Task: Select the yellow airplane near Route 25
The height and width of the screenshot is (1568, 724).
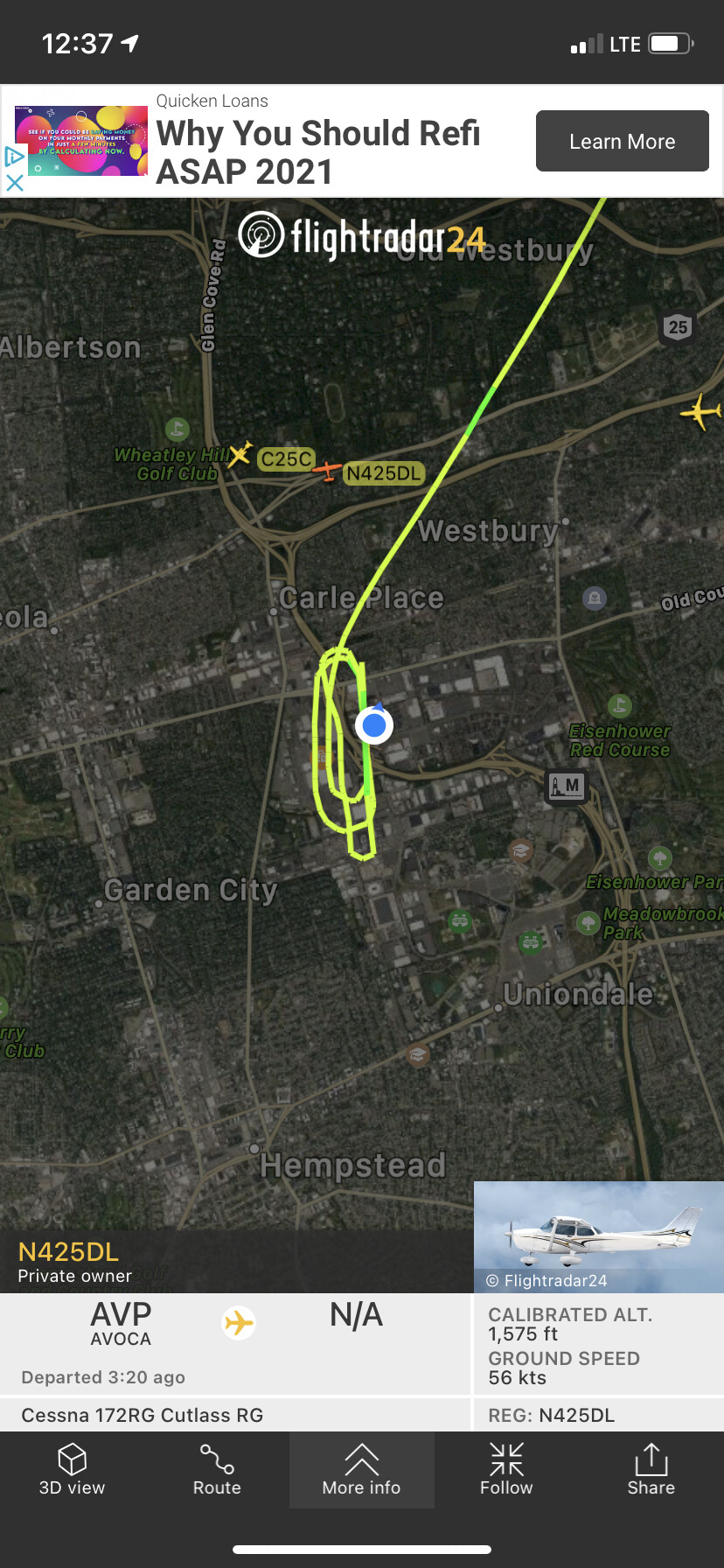Action: pyautogui.click(x=700, y=411)
